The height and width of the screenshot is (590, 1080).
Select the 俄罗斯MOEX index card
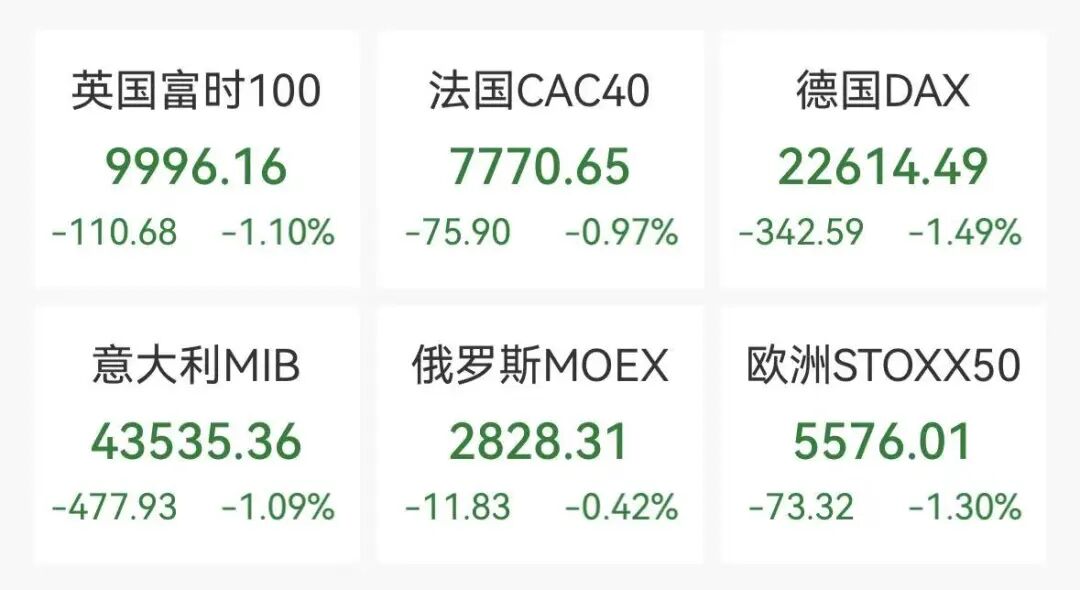(540, 435)
